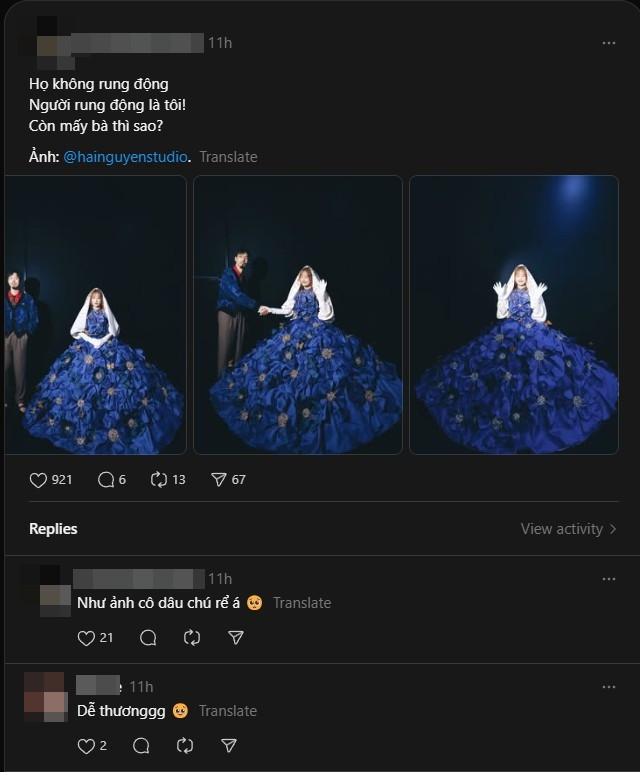Share the main post
The width and height of the screenshot is (640, 772).
pyautogui.click(x=218, y=480)
